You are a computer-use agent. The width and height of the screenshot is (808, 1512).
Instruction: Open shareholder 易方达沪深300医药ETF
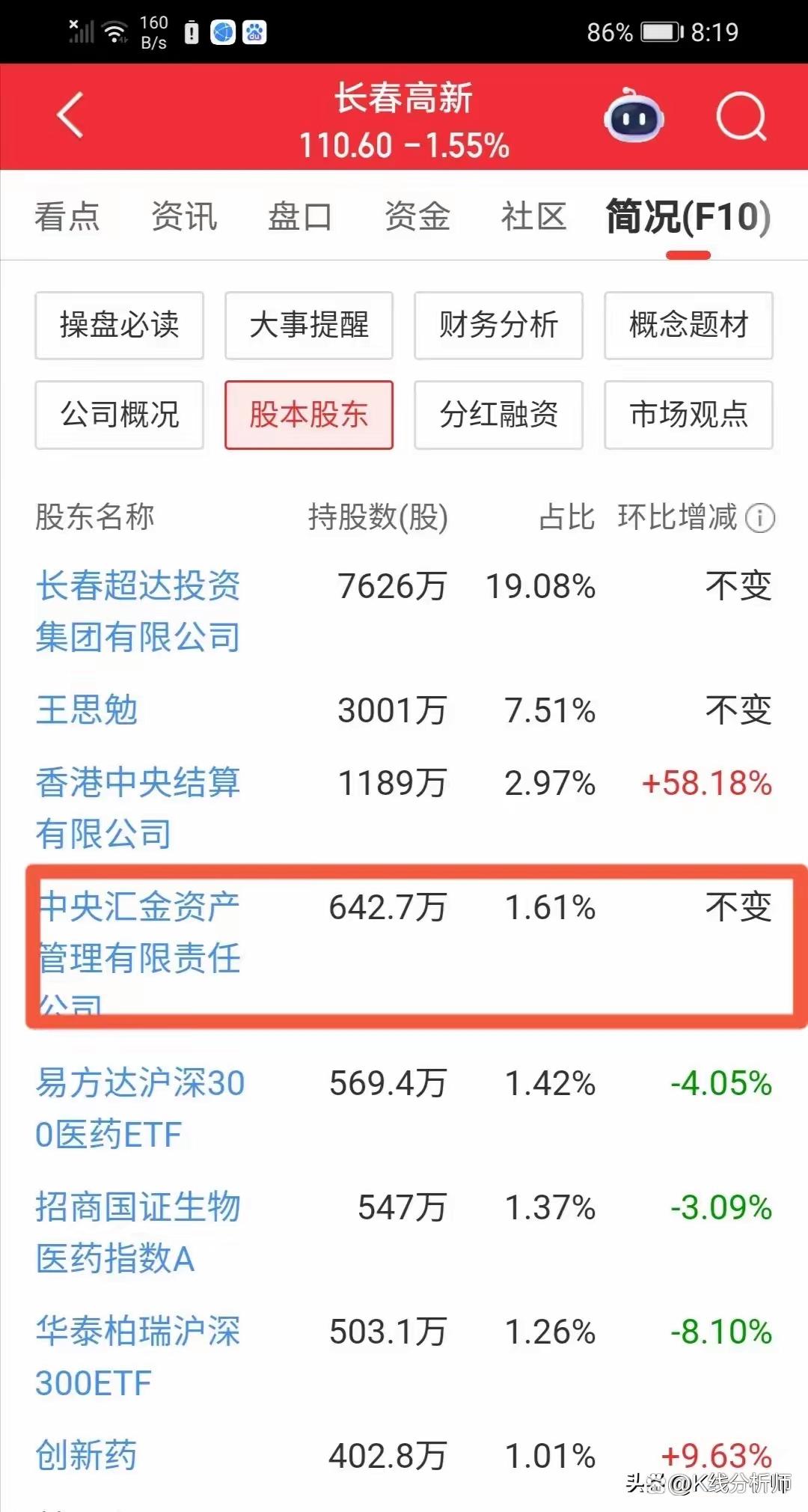[x=139, y=1108]
